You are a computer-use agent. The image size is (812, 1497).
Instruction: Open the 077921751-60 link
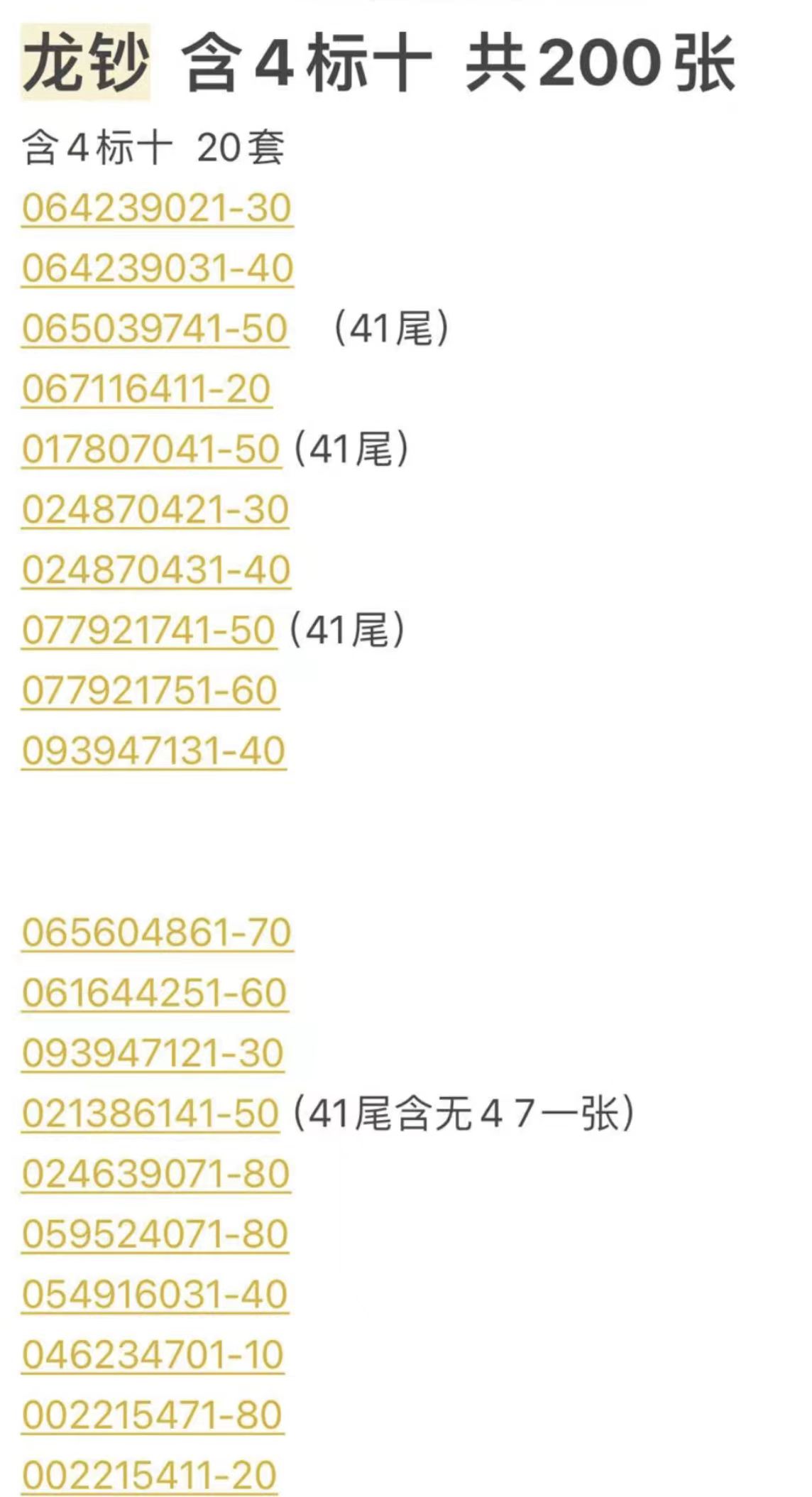pos(150,691)
